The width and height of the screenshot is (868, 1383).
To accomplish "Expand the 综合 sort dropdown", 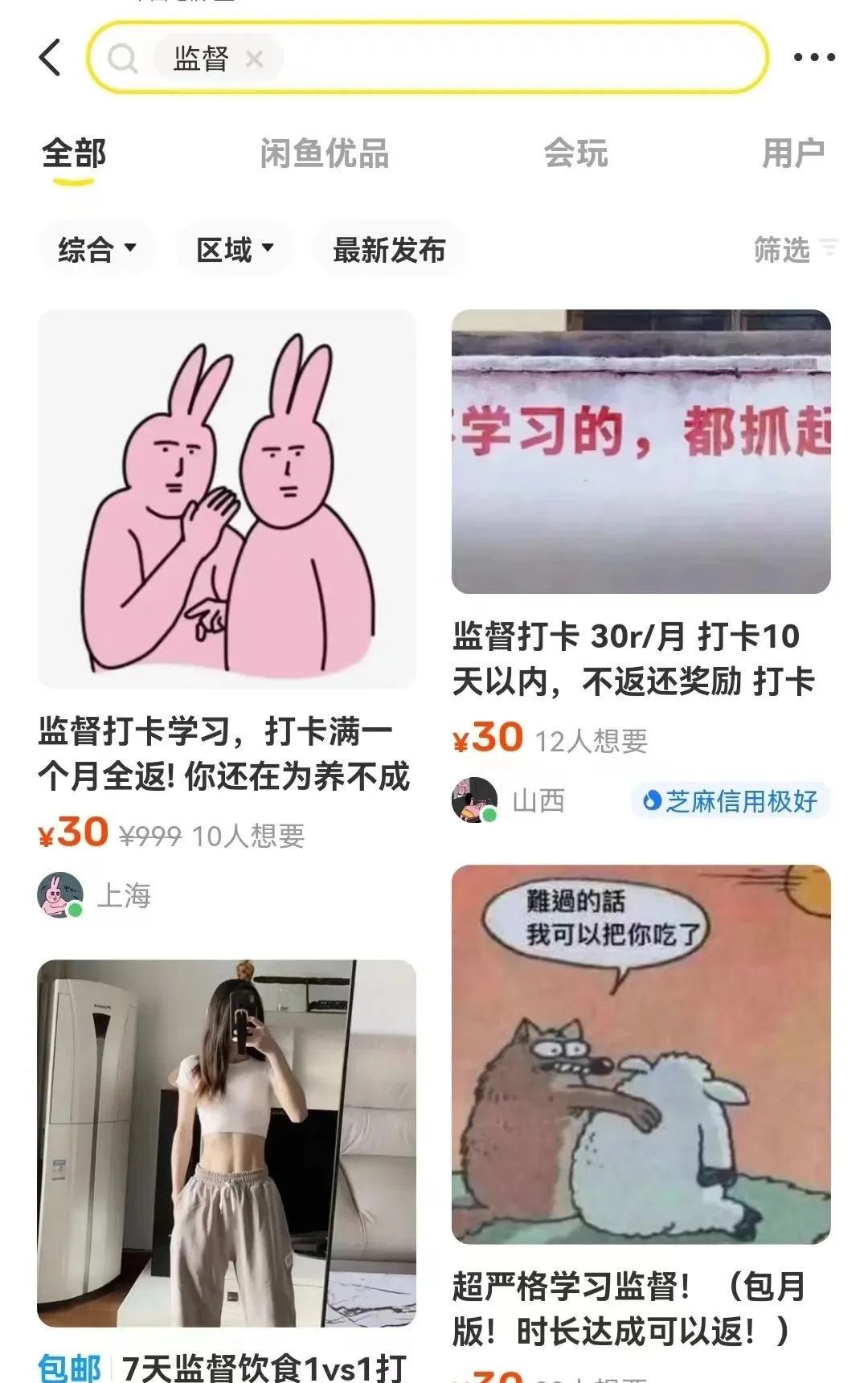I will [96, 250].
